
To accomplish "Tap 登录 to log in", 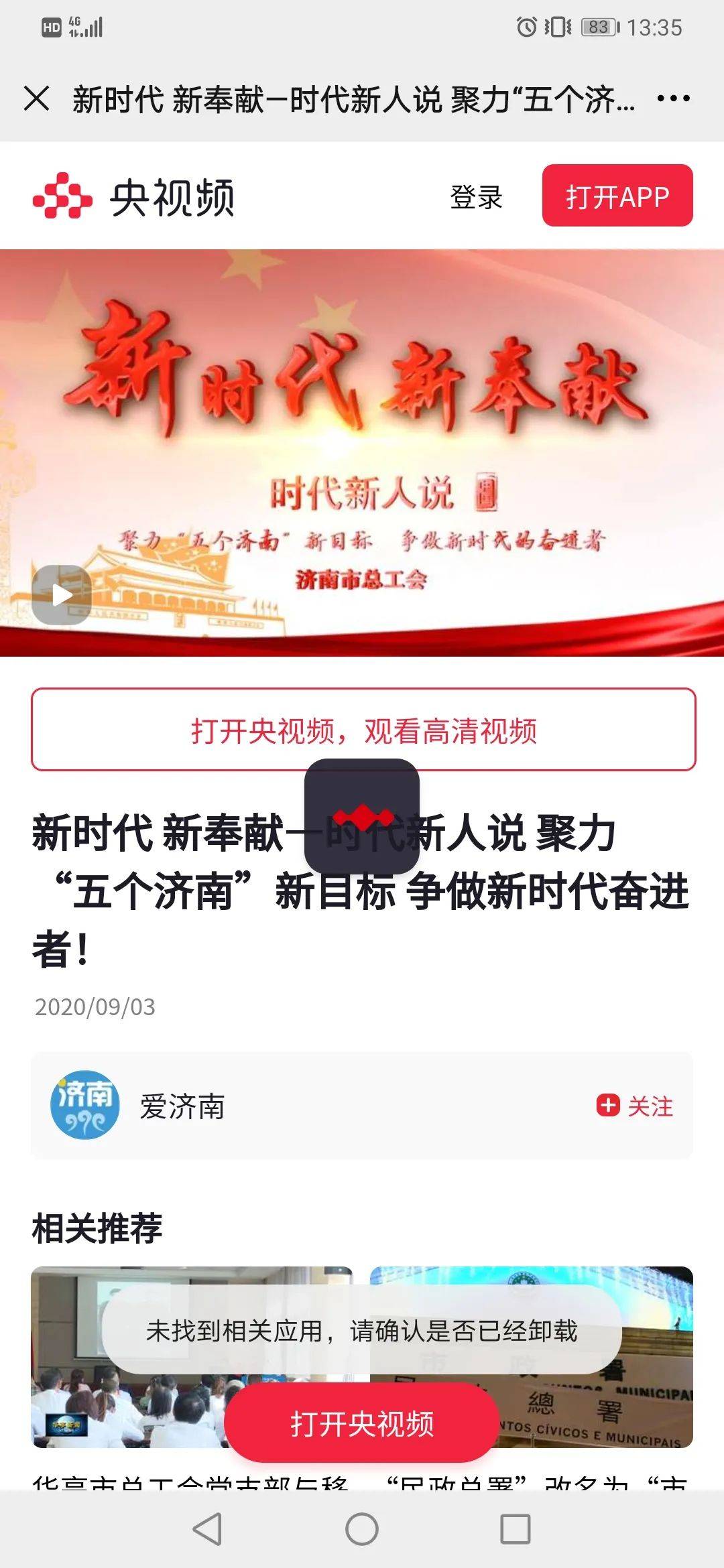I will 476,197.
